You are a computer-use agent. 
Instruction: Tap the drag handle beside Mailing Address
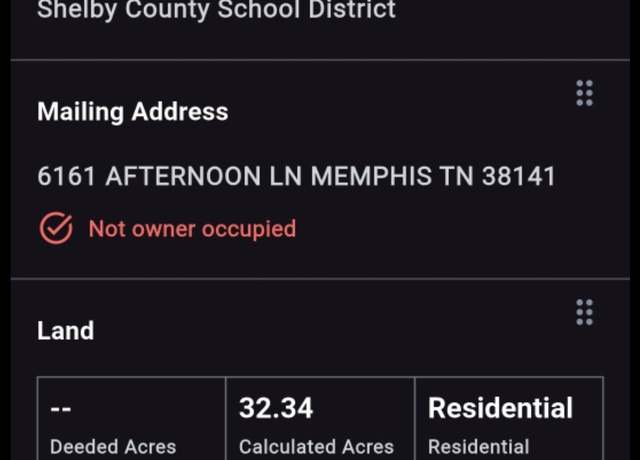584,93
